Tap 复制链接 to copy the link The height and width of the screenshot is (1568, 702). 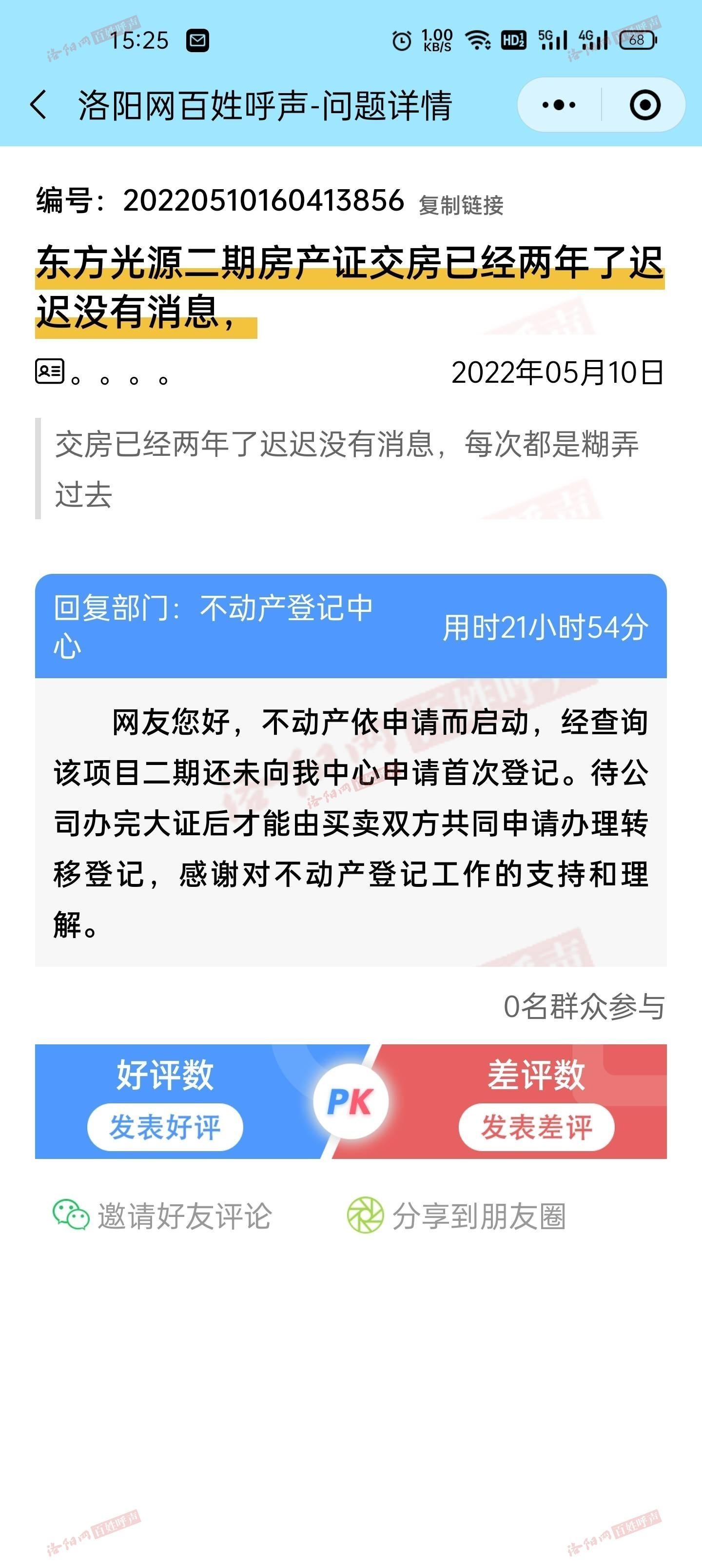pos(461,205)
